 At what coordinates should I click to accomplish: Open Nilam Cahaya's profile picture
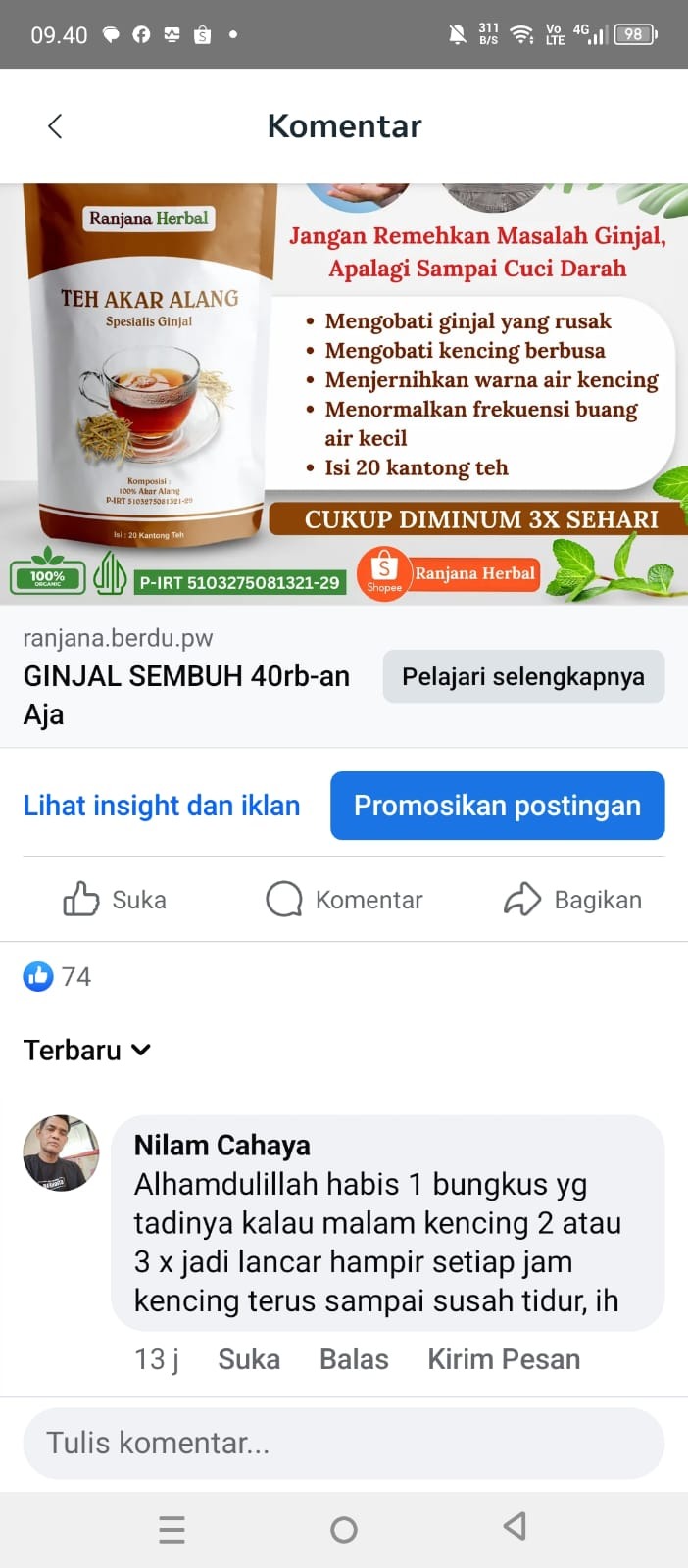pyautogui.click(x=61, y=1152)
